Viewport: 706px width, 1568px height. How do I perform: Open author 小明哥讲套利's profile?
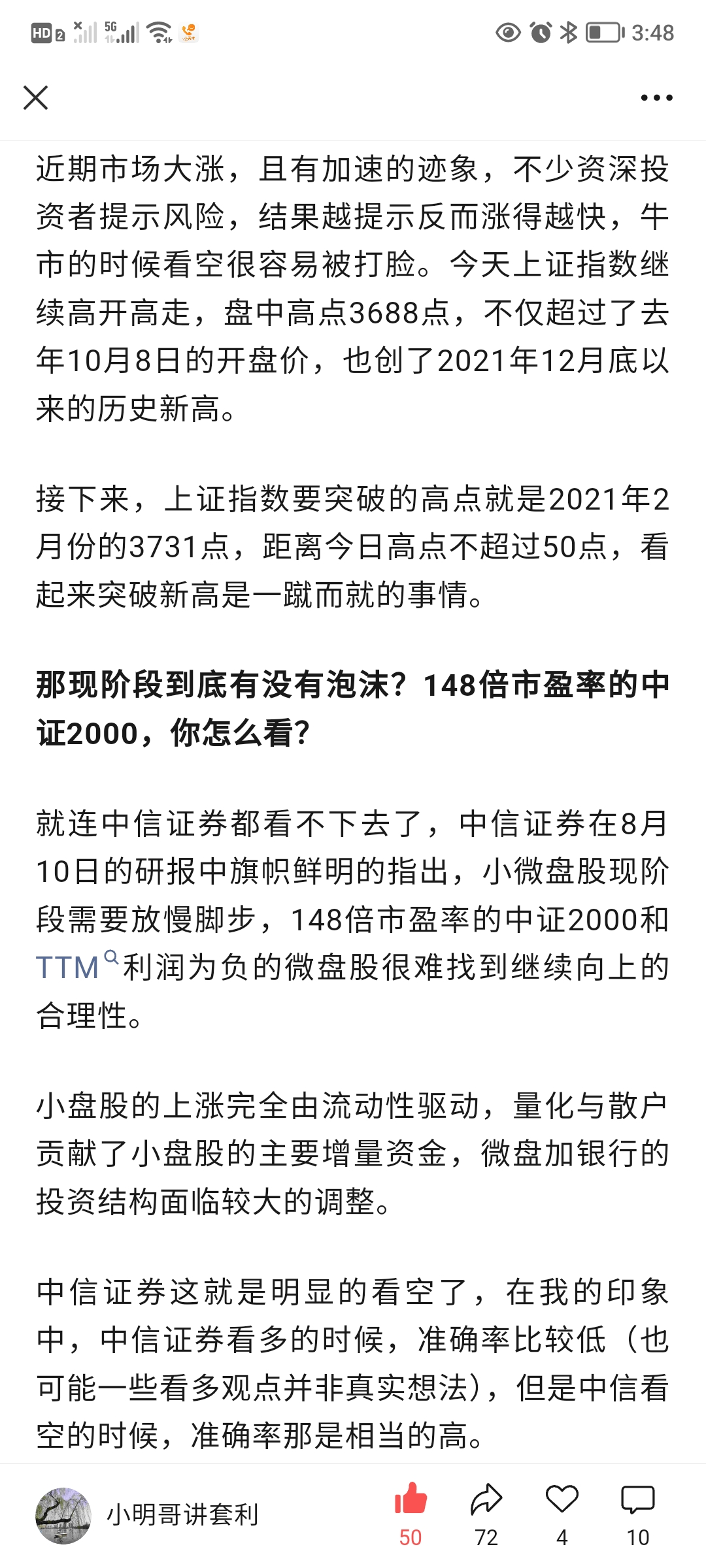coord(182,1514)
